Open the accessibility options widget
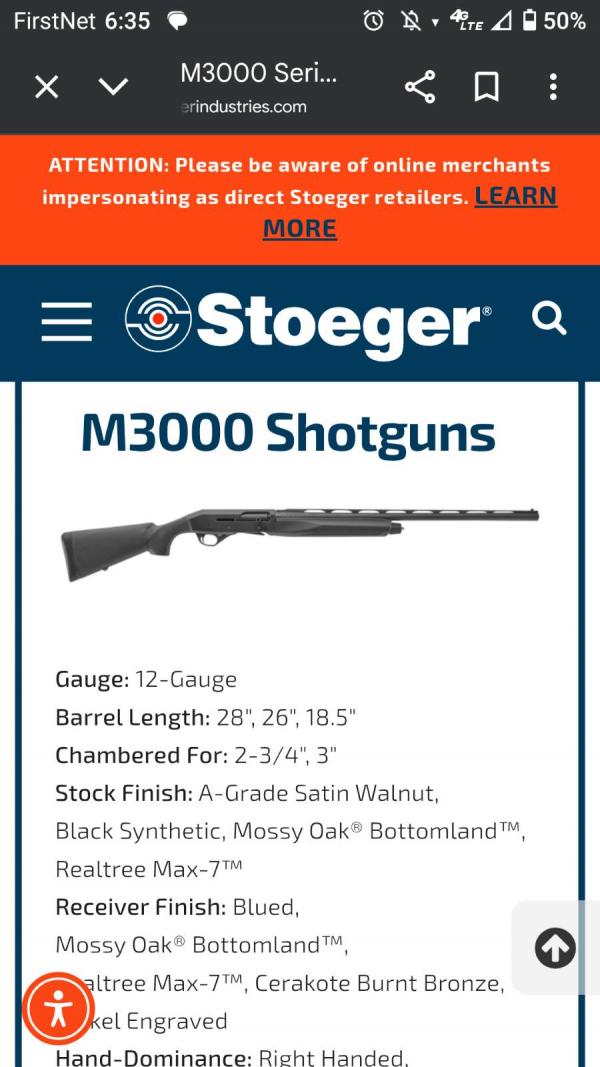 click(x=58, y=1008)
